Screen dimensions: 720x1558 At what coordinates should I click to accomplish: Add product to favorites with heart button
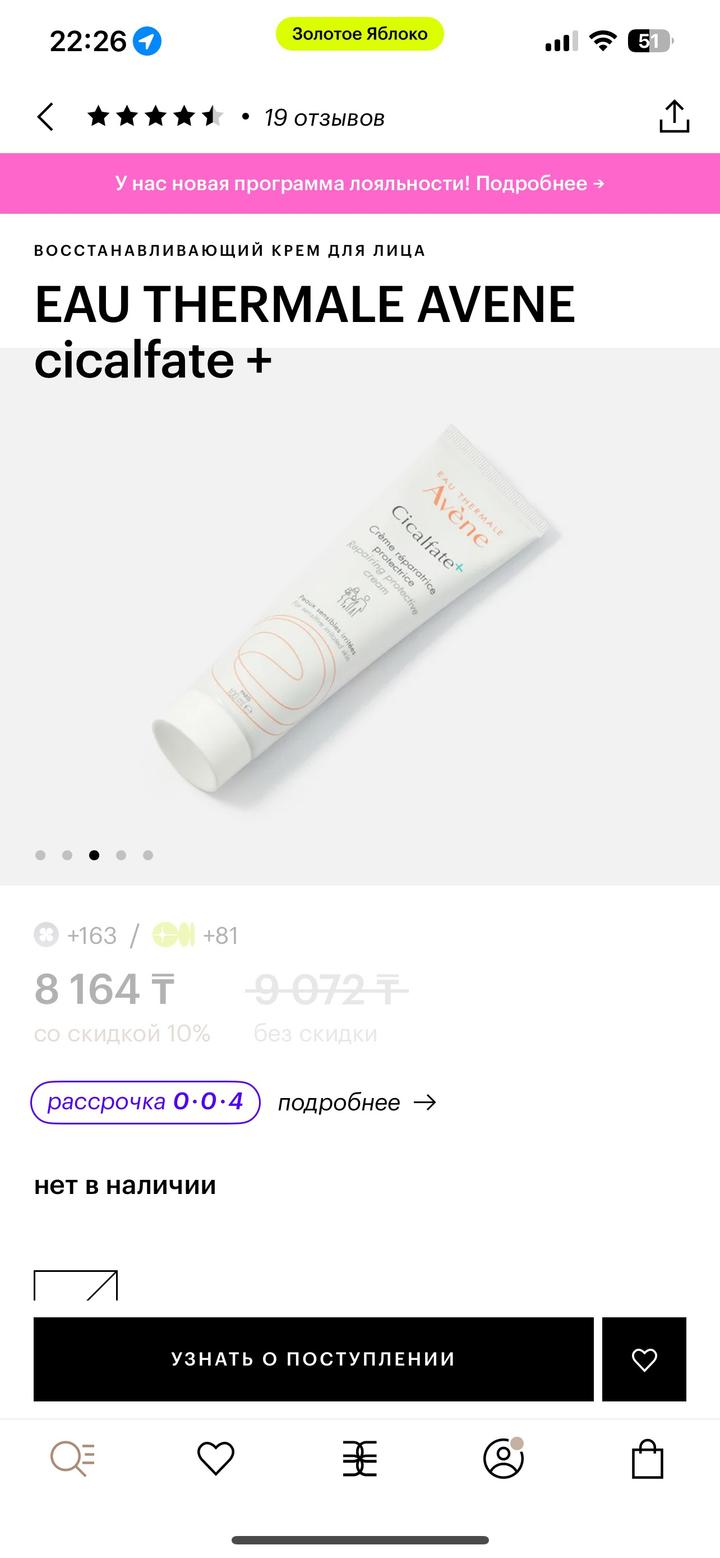644,1359
